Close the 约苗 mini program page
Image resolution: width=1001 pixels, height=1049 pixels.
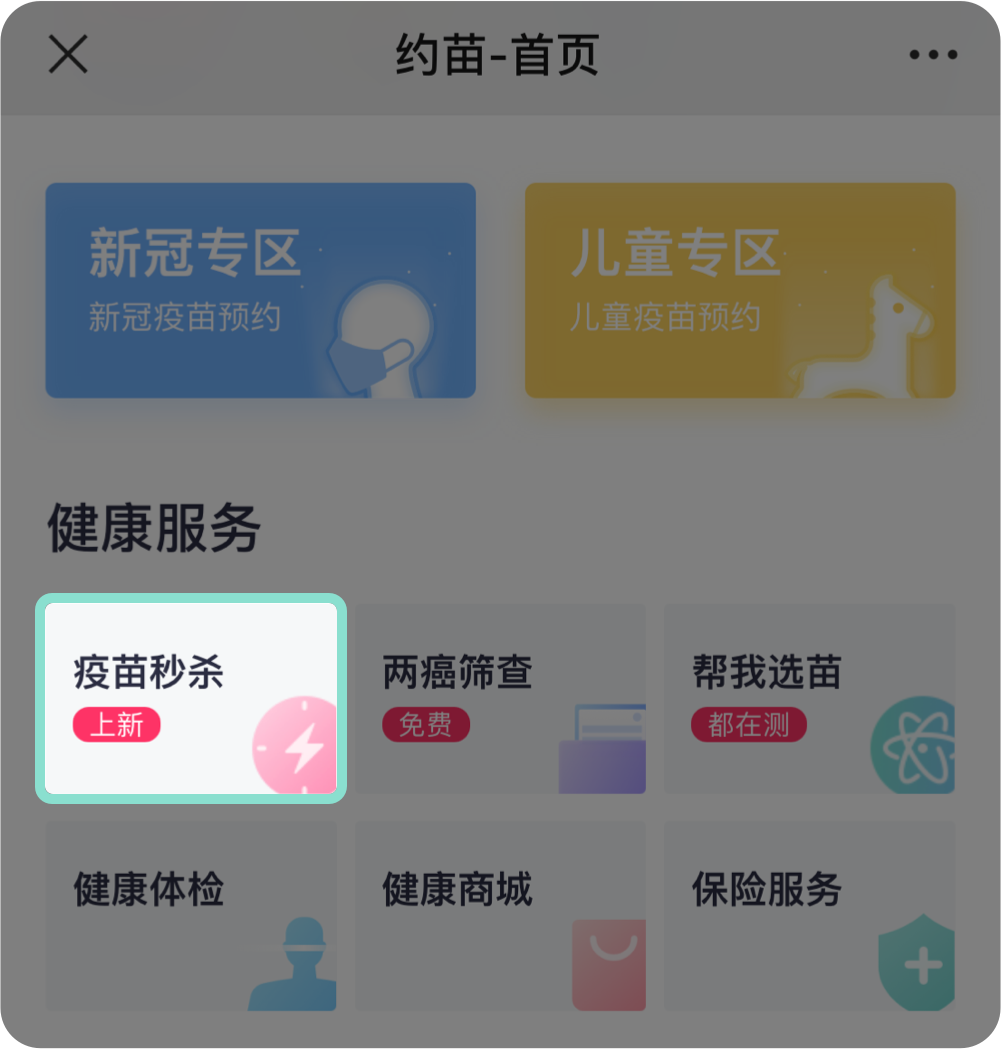point(68,55)
